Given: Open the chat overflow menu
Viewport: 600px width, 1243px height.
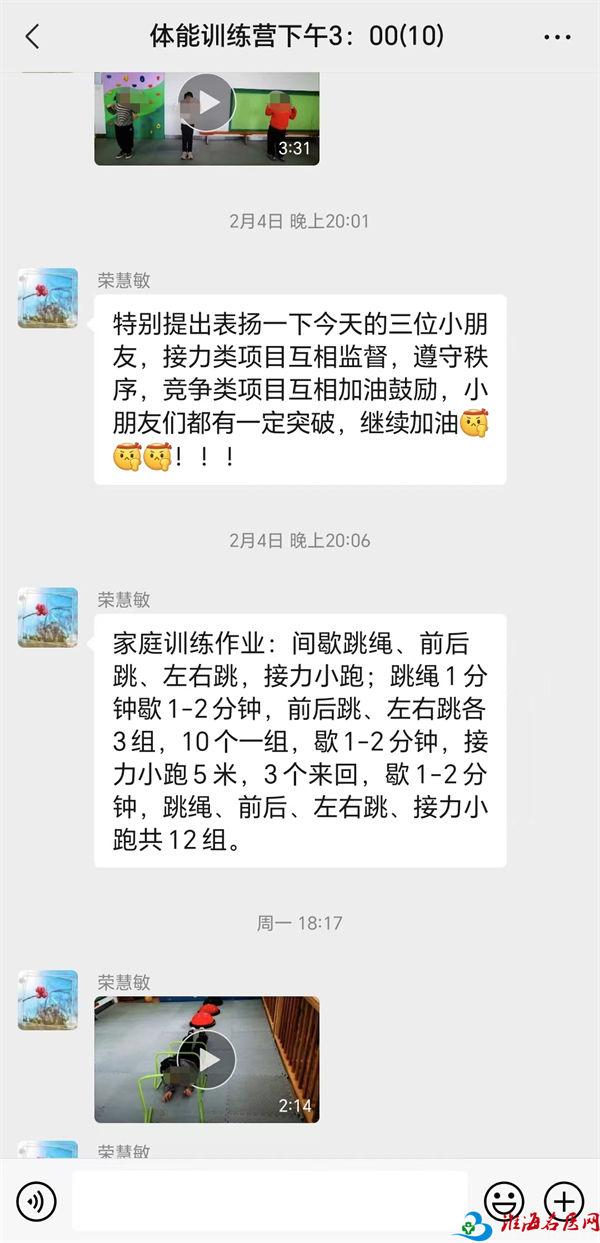Looking at the screenshot, I should [x=557, y=37].
